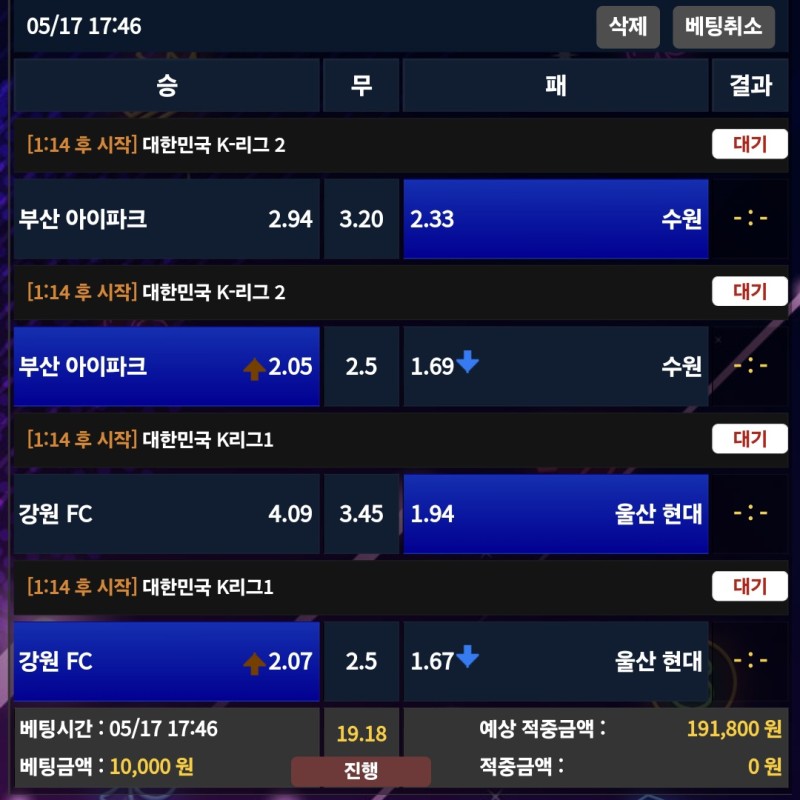This screenshot has width=800, height=800.
Task: Tap the 삭제 button to delete this slip
Action: (628, 27)
